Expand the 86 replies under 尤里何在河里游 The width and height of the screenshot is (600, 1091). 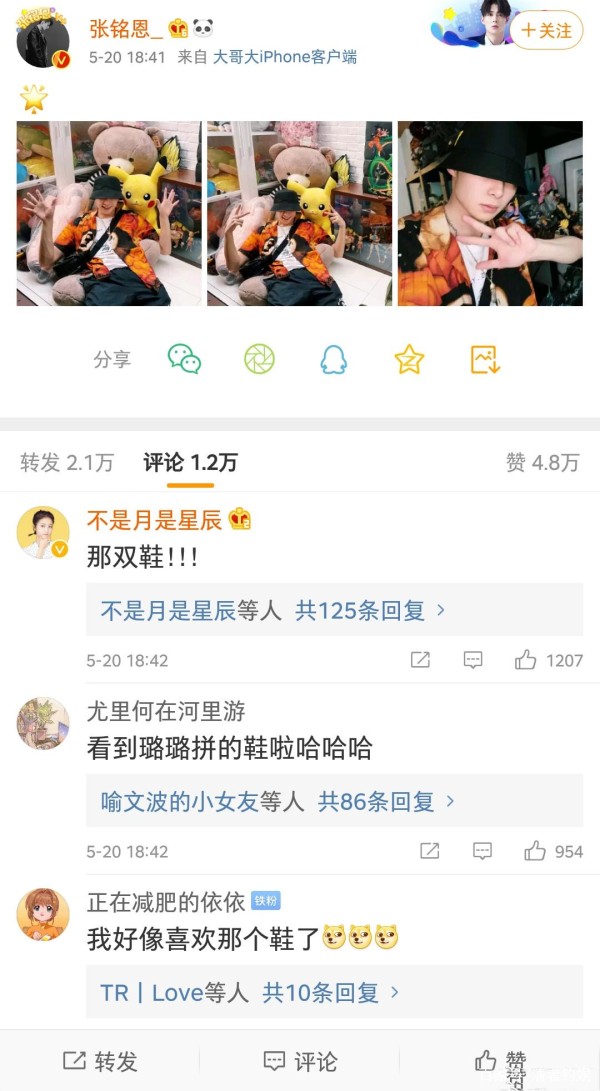click(x=278, y=801)
